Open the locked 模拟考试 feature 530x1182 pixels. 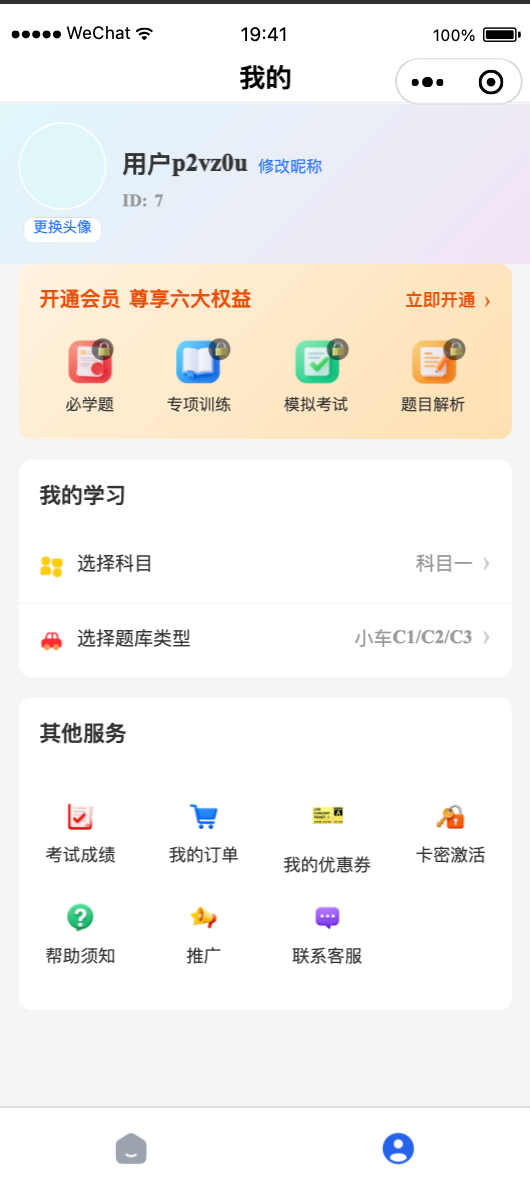[x=316, y=377]
